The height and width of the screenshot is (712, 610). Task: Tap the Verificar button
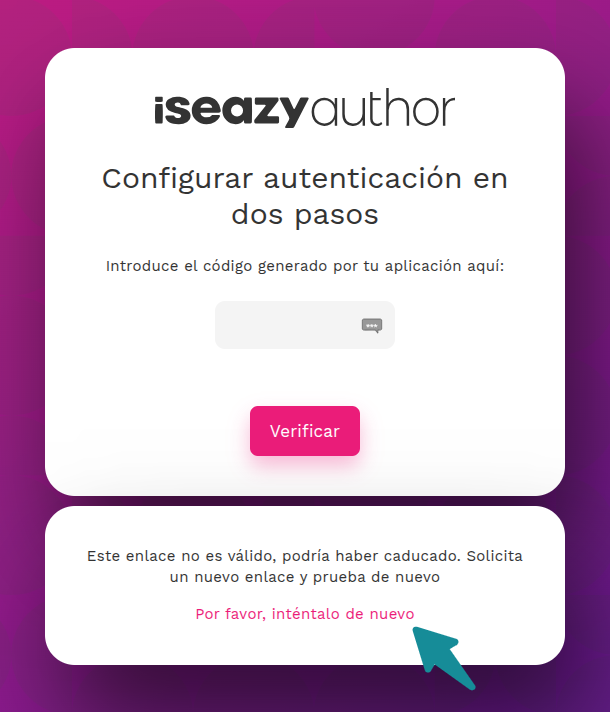coord(305,431)
